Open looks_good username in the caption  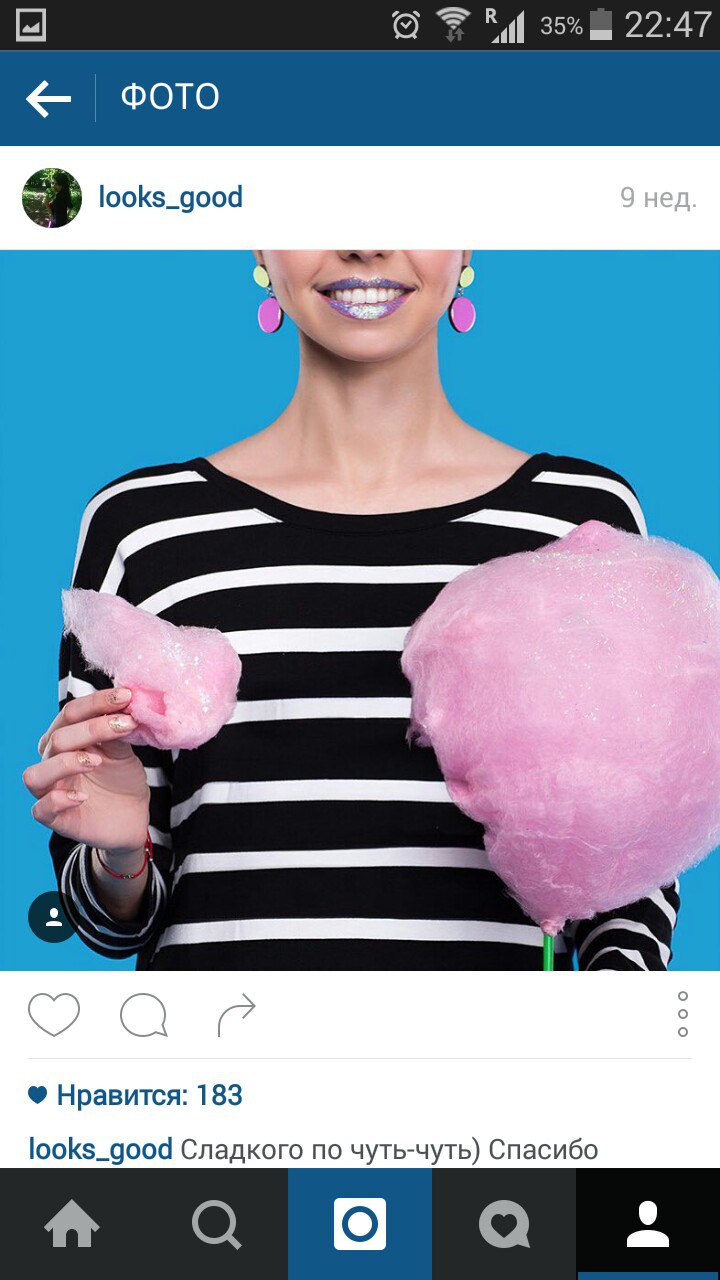[100, 1150]
